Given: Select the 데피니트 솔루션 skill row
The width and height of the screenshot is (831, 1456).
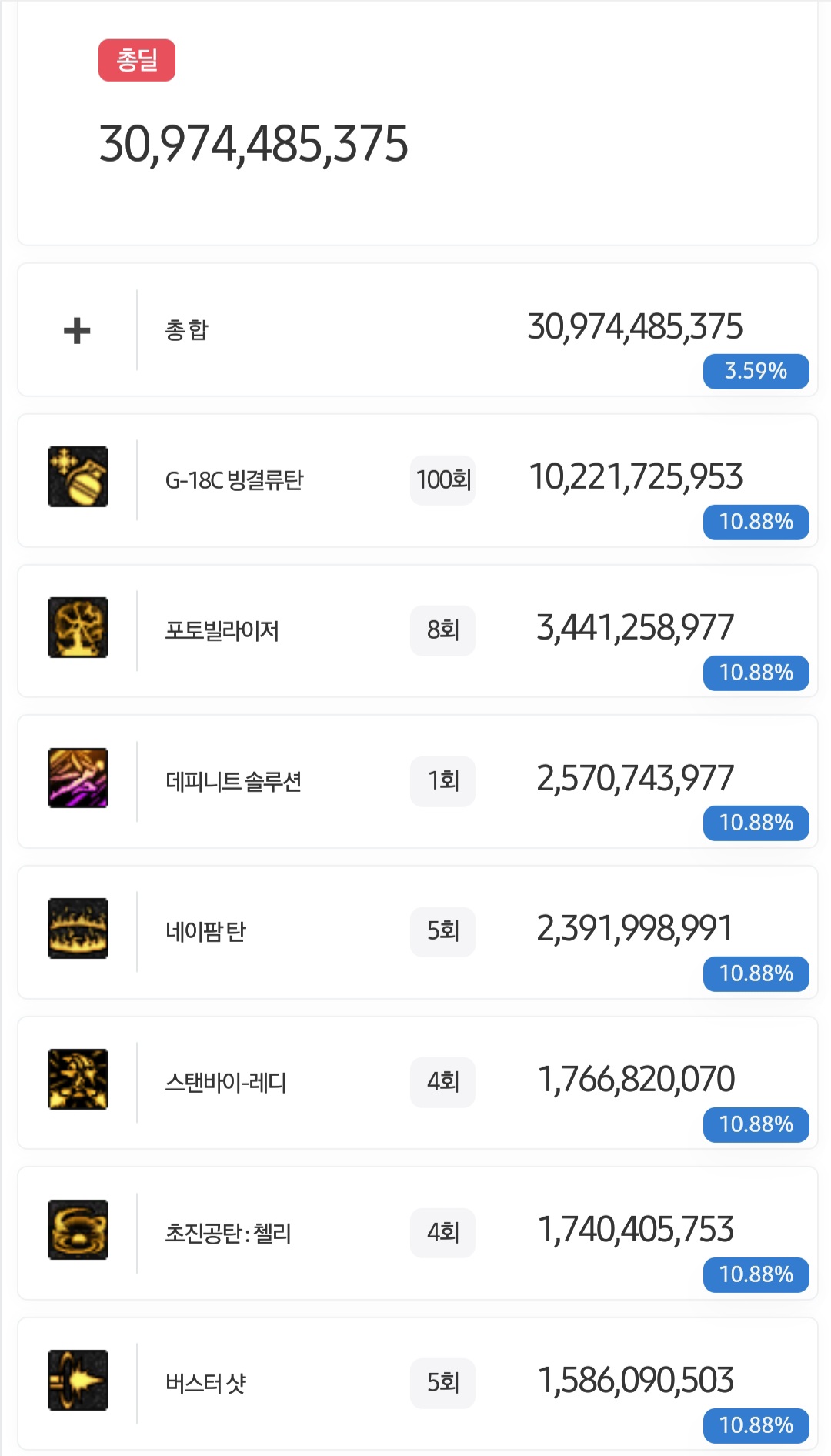Looking at the screenshot, I should click(417, 782).
